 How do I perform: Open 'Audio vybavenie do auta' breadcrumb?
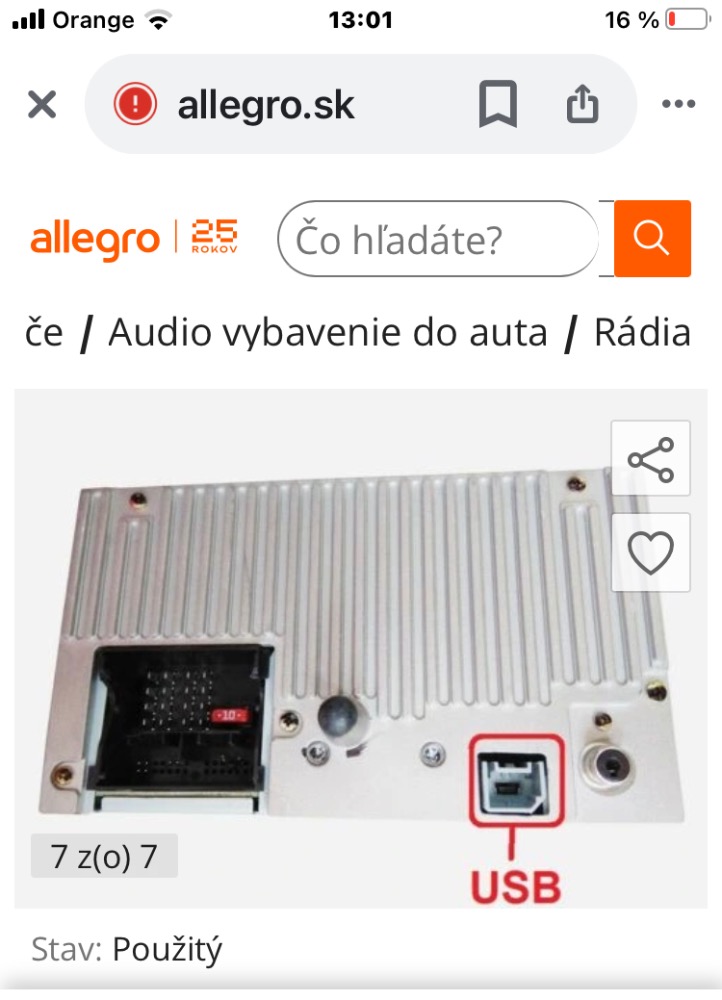(327, 333)
